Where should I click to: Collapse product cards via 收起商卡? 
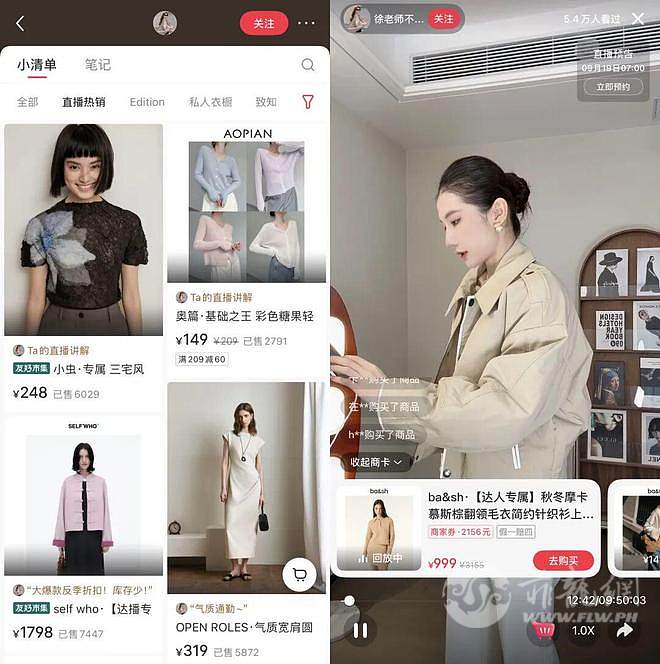(376, 462)
